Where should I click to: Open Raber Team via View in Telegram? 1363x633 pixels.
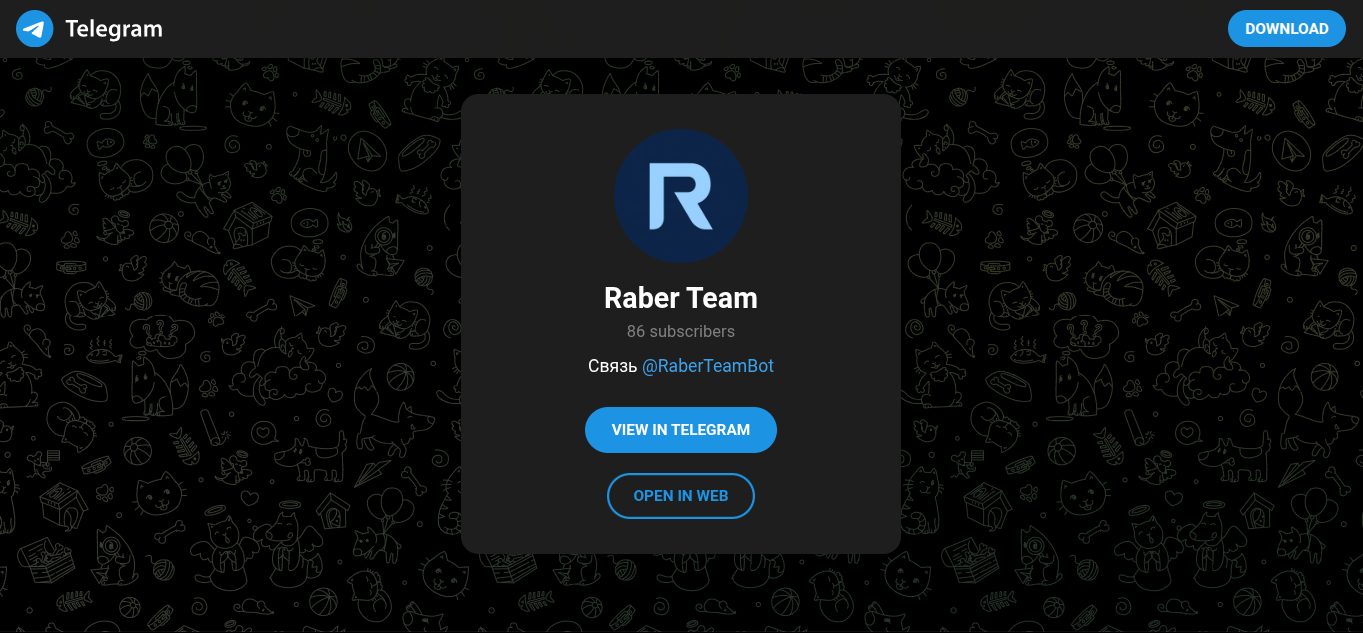coord(680,430)
